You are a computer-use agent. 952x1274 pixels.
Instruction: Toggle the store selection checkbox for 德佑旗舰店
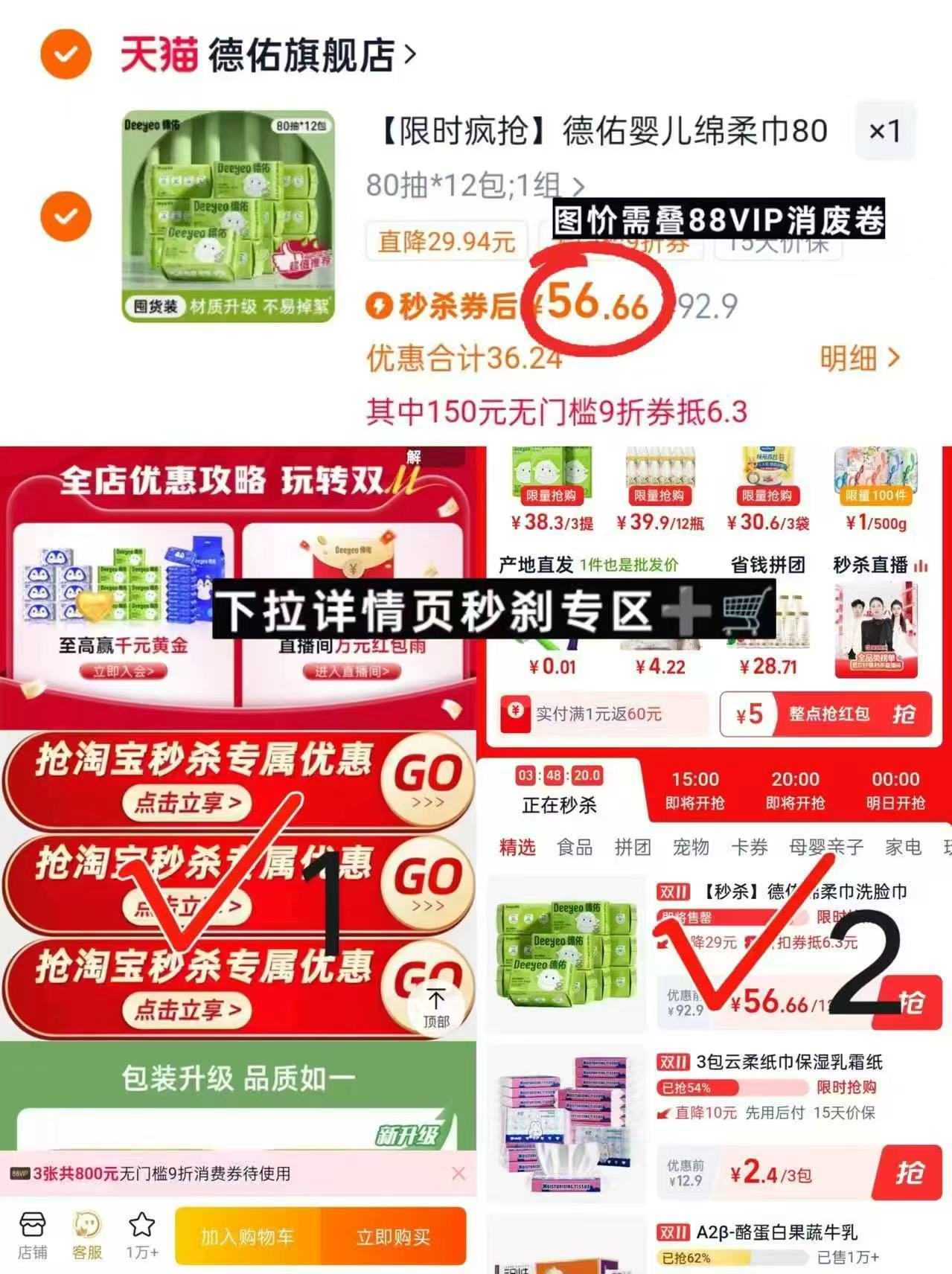[x=64, y=54]
